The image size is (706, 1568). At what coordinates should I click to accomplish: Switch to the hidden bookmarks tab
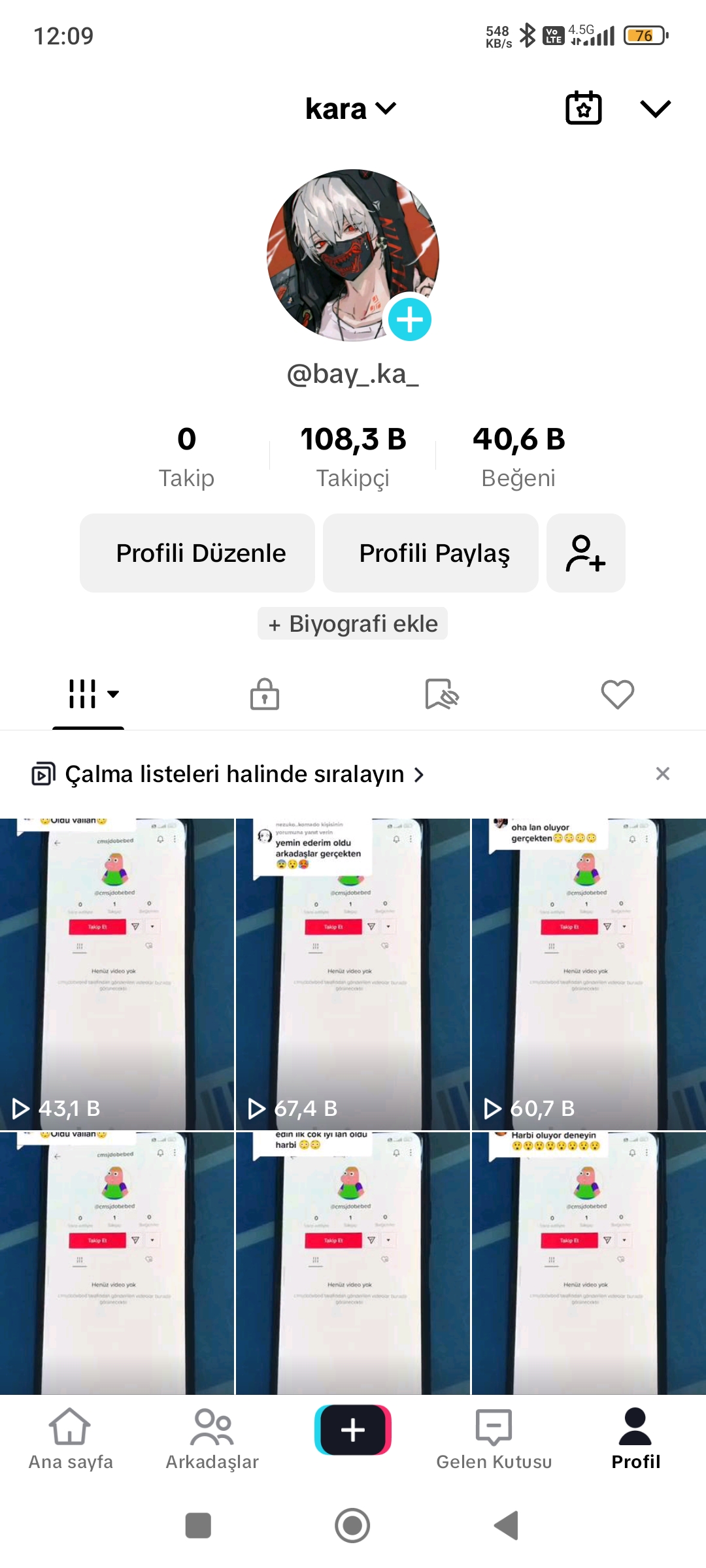441,694
